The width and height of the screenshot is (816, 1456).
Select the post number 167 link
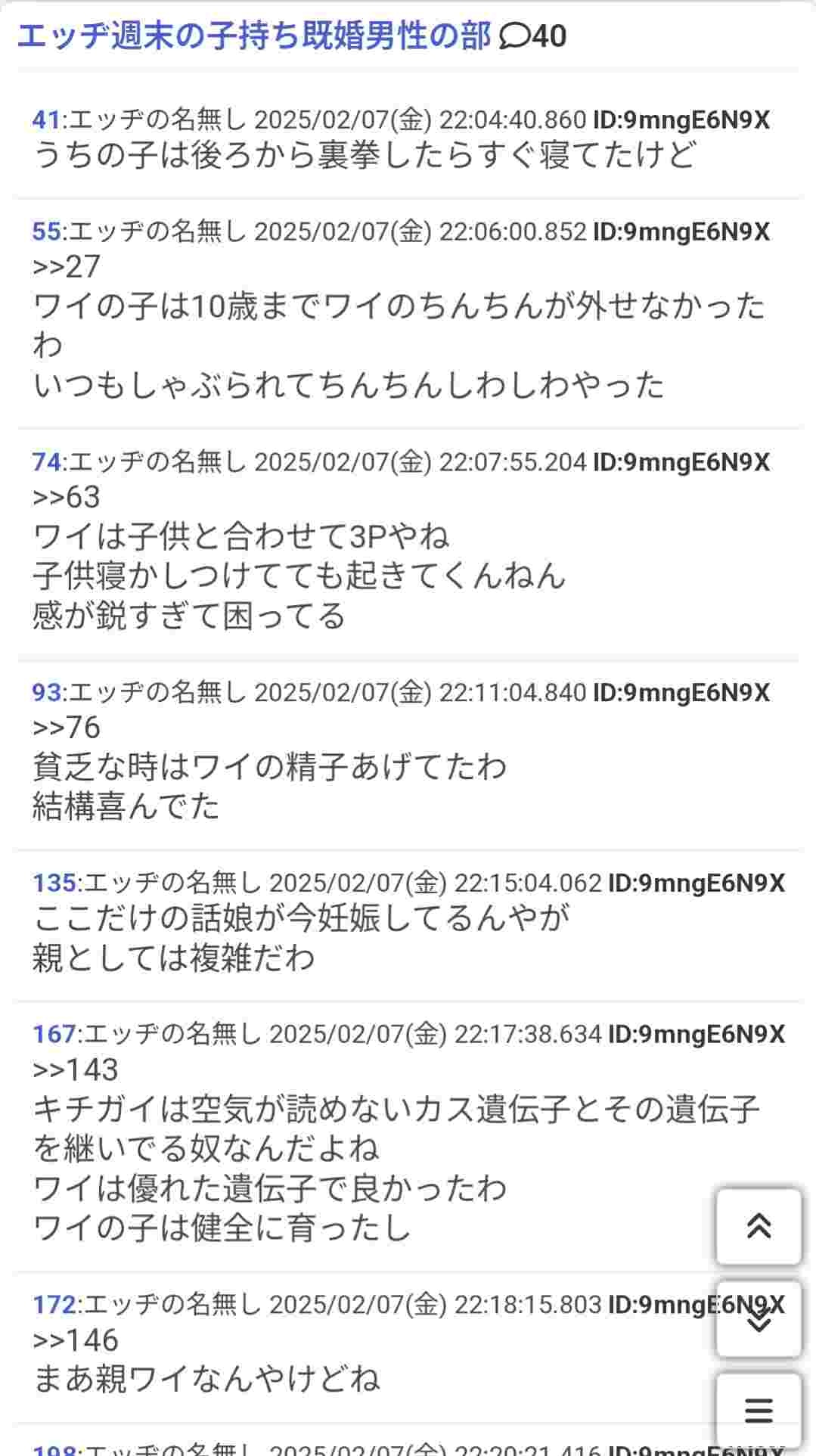click(54, 1034)
